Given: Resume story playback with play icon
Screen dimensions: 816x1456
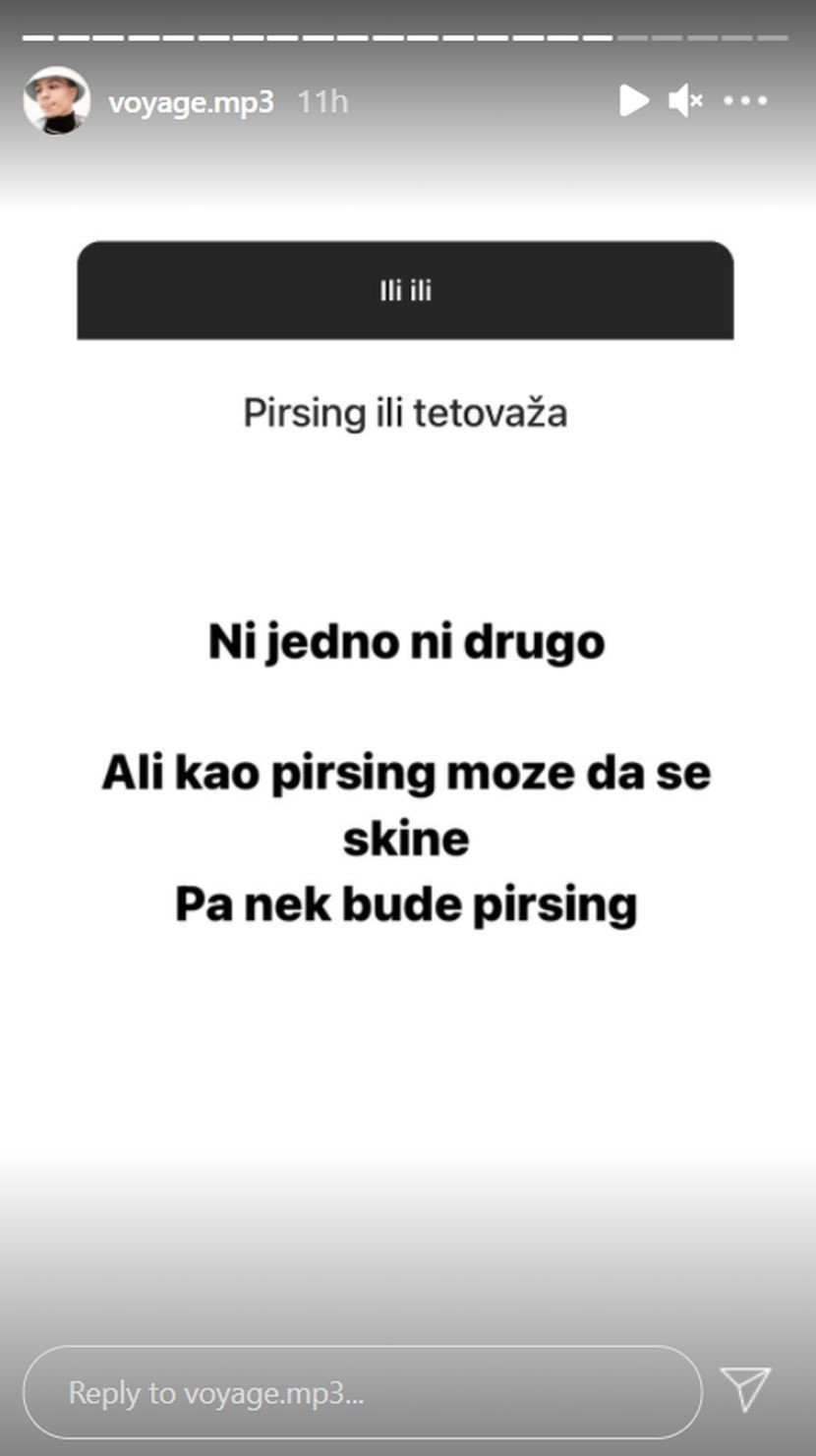Looking at the screenshot, I should 634,100.
